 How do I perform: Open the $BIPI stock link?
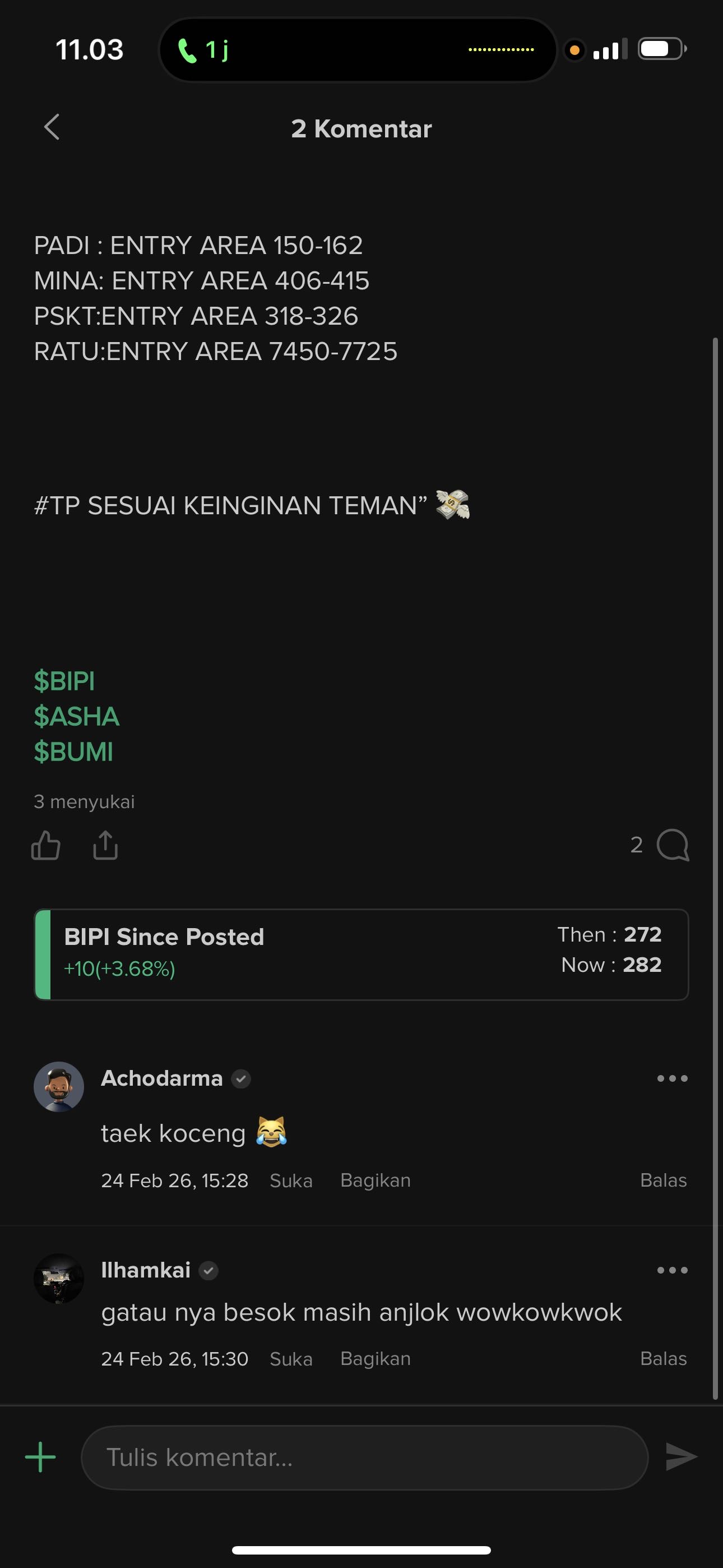[64, 681]
